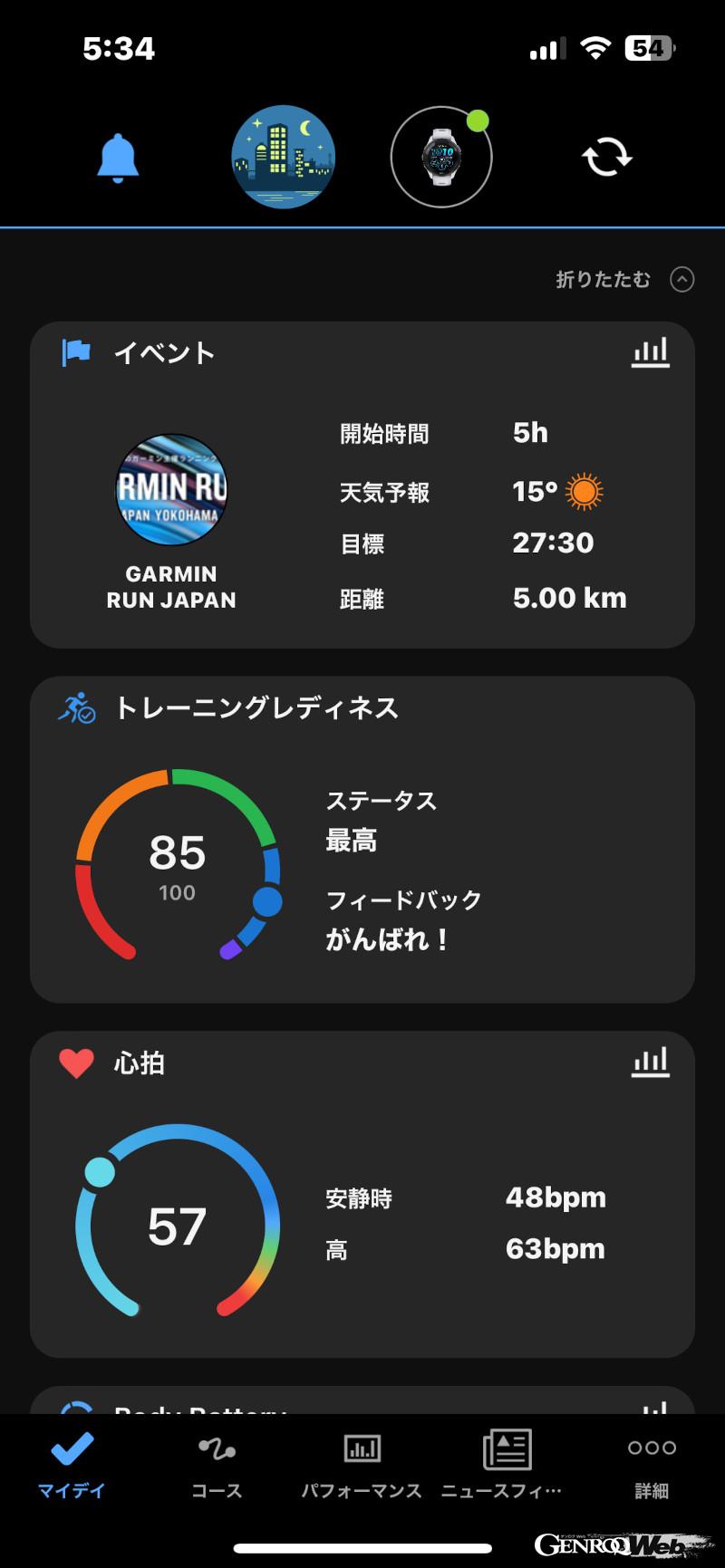The width and height of the screenshot is (725, 1568).
Task: Switch to the コース tab
Action: pyautogui.click(x=217, y=1464)
